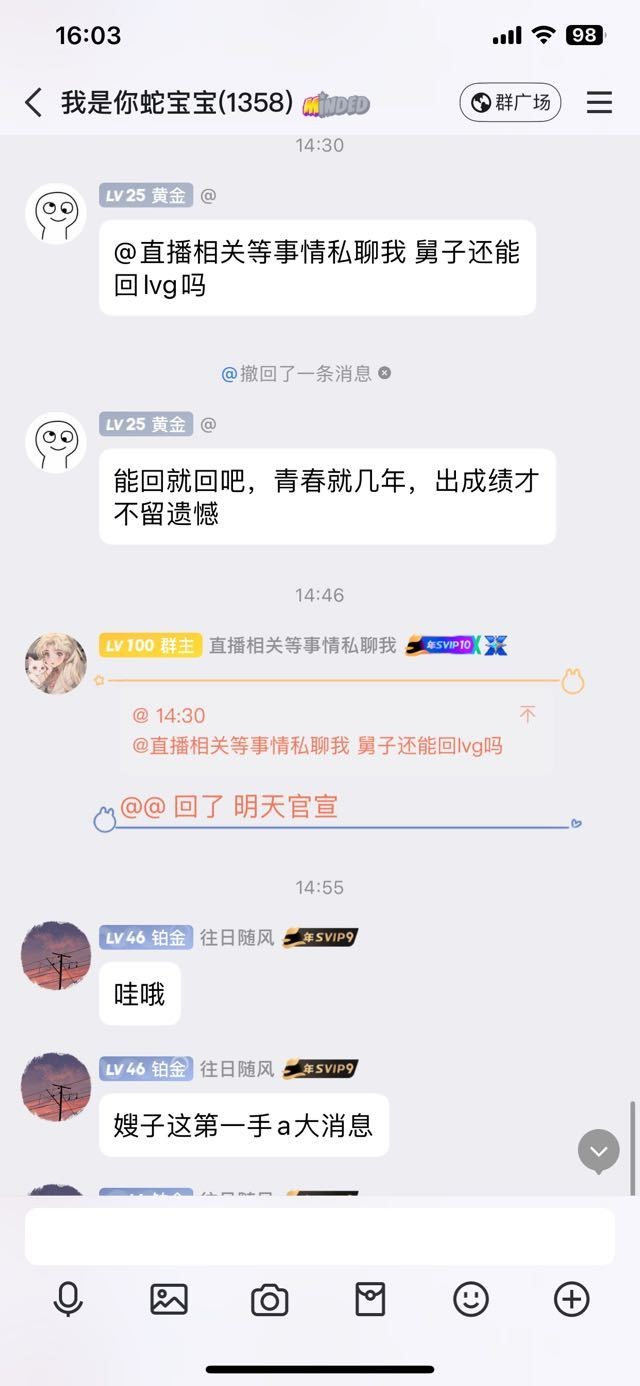Open the avatar beside 舅子还能回lvg吗 message

click(56, 213)
